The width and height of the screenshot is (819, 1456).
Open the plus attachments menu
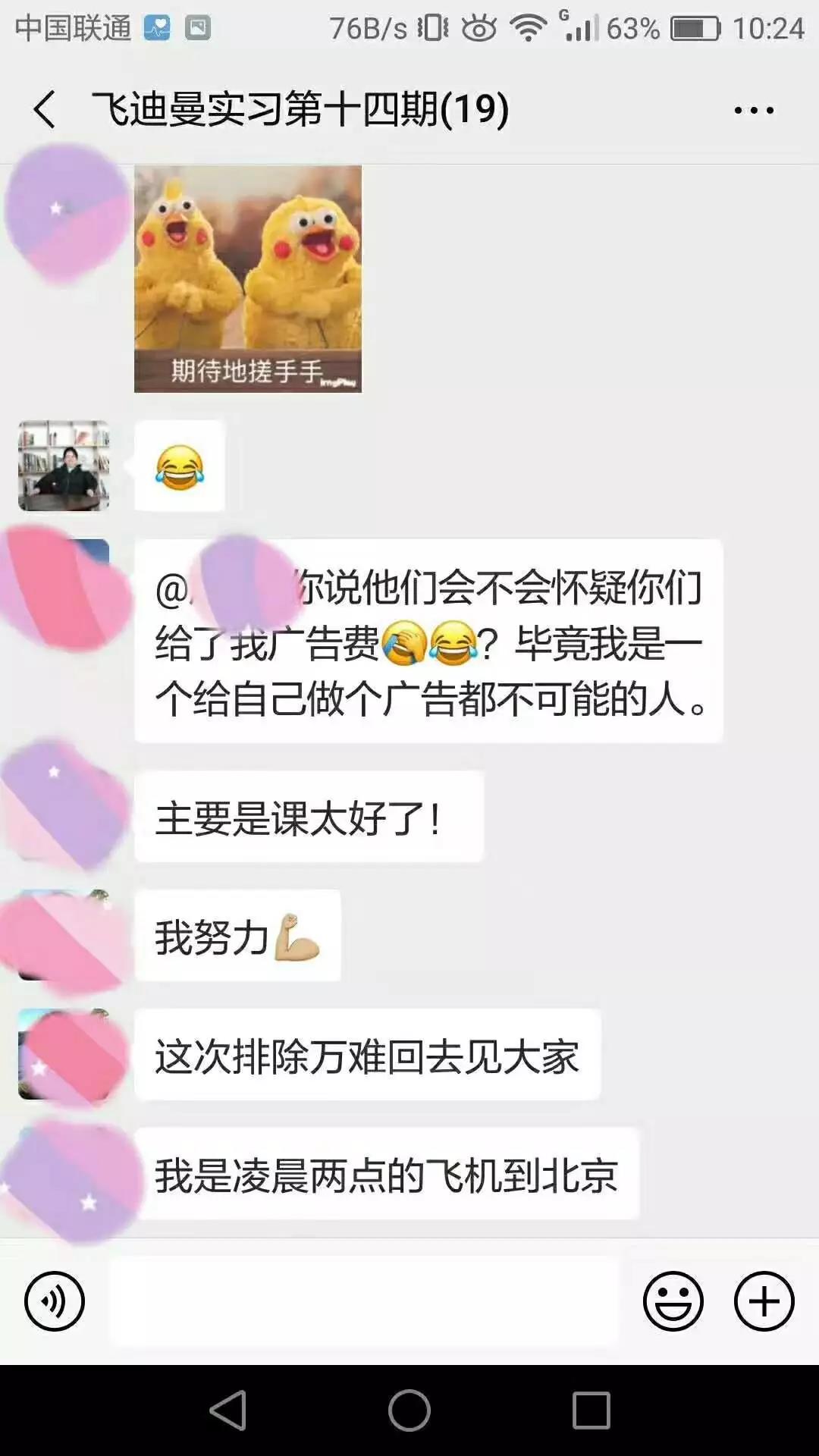pos(764,1301)
